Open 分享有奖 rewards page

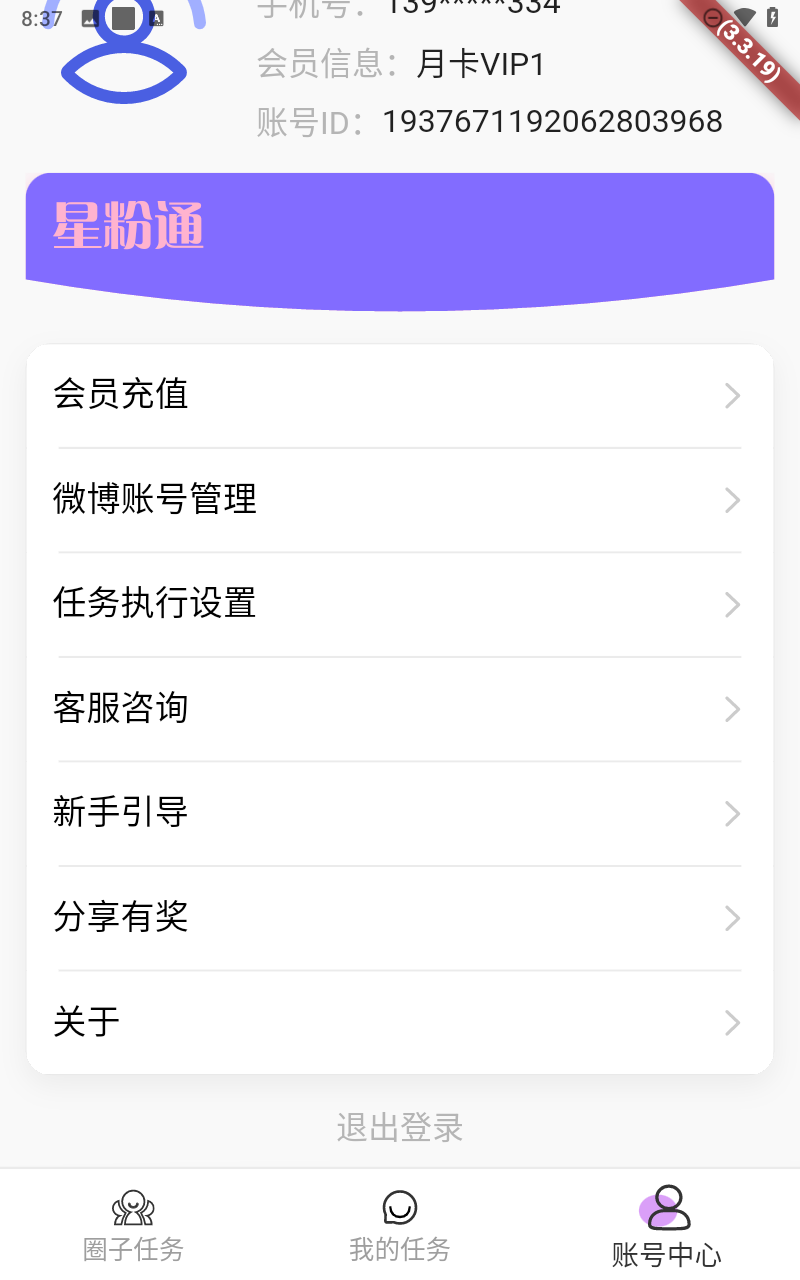click(400, 917)
